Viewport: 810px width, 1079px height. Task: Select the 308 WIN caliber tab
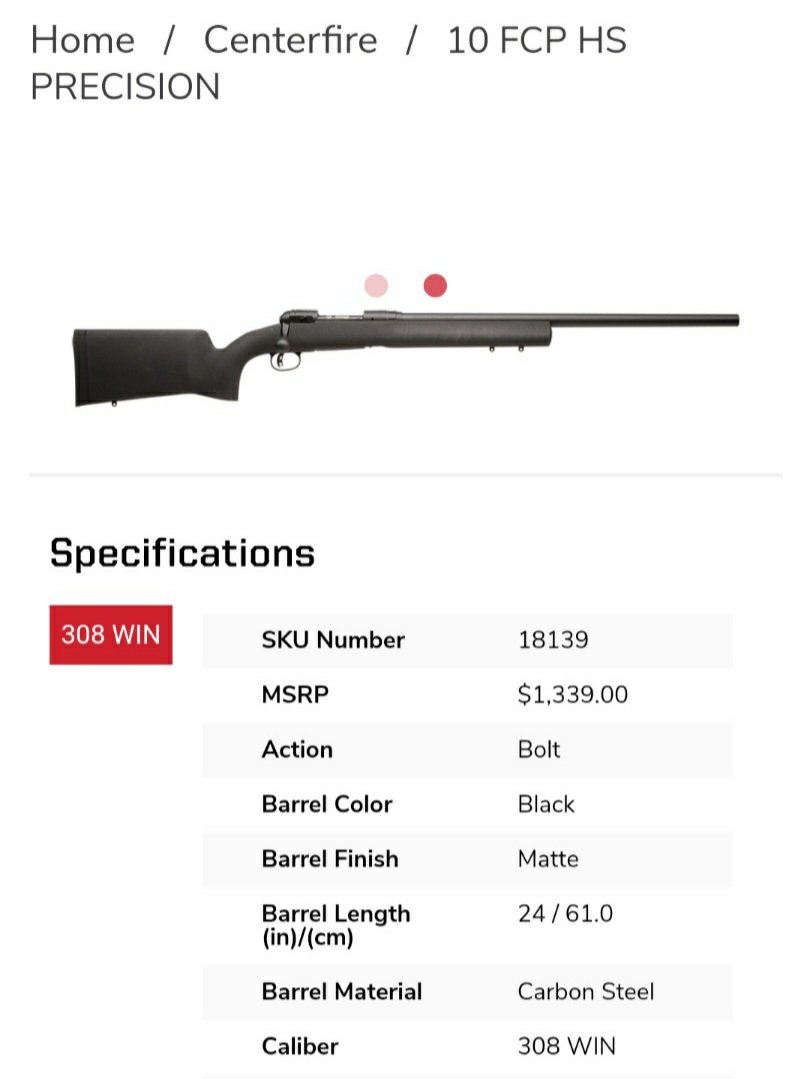click(x=111, y=635)
